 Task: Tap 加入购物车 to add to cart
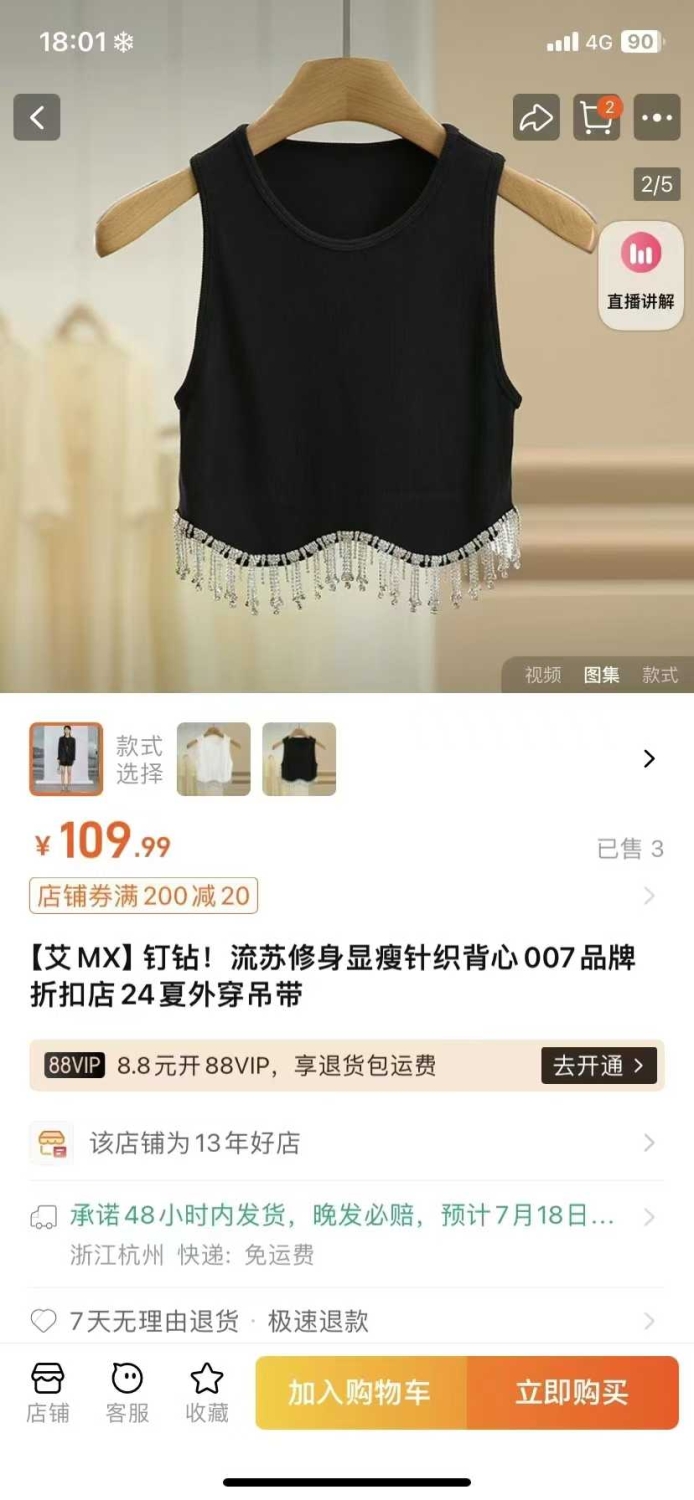(360, 1392)
